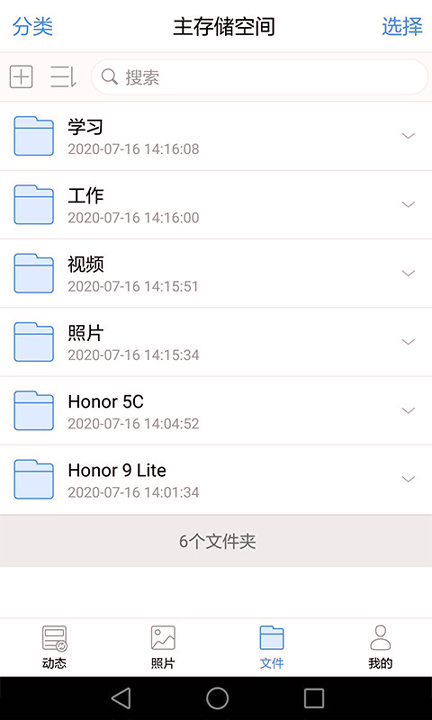Expand options chevron for Honor 5C
This screenshot has height=720, width=432.
click(408, 411)
